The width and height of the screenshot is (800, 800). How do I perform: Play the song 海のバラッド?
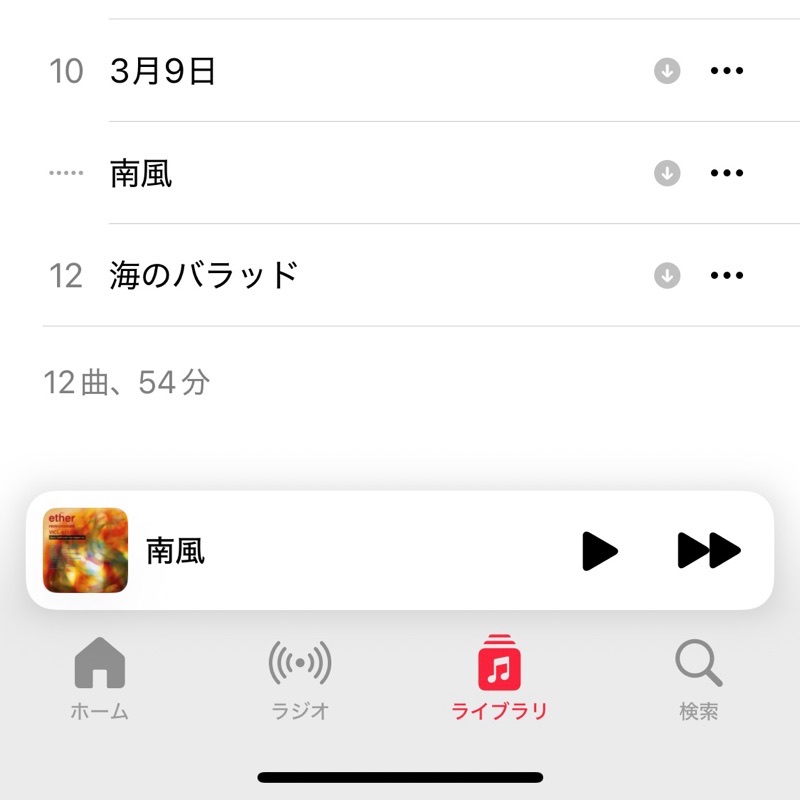(204, 276)
